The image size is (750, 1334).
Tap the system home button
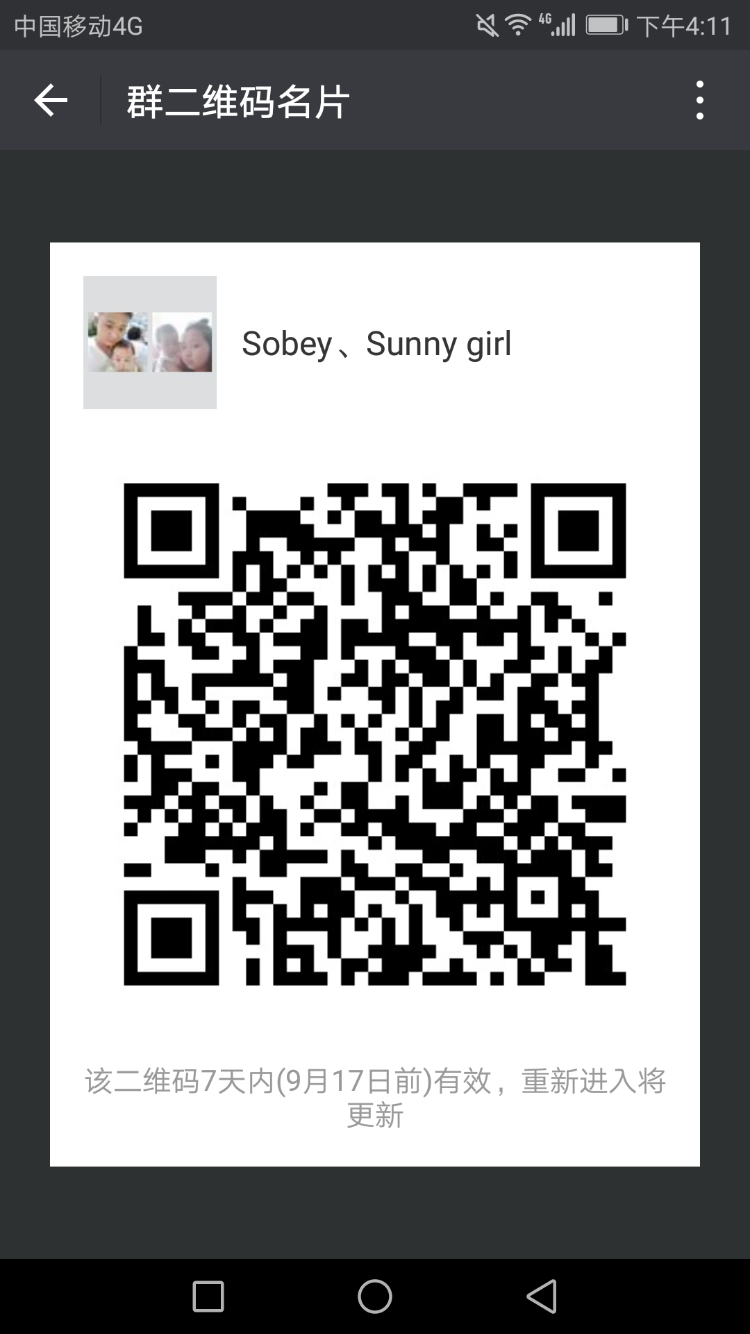375,1296
